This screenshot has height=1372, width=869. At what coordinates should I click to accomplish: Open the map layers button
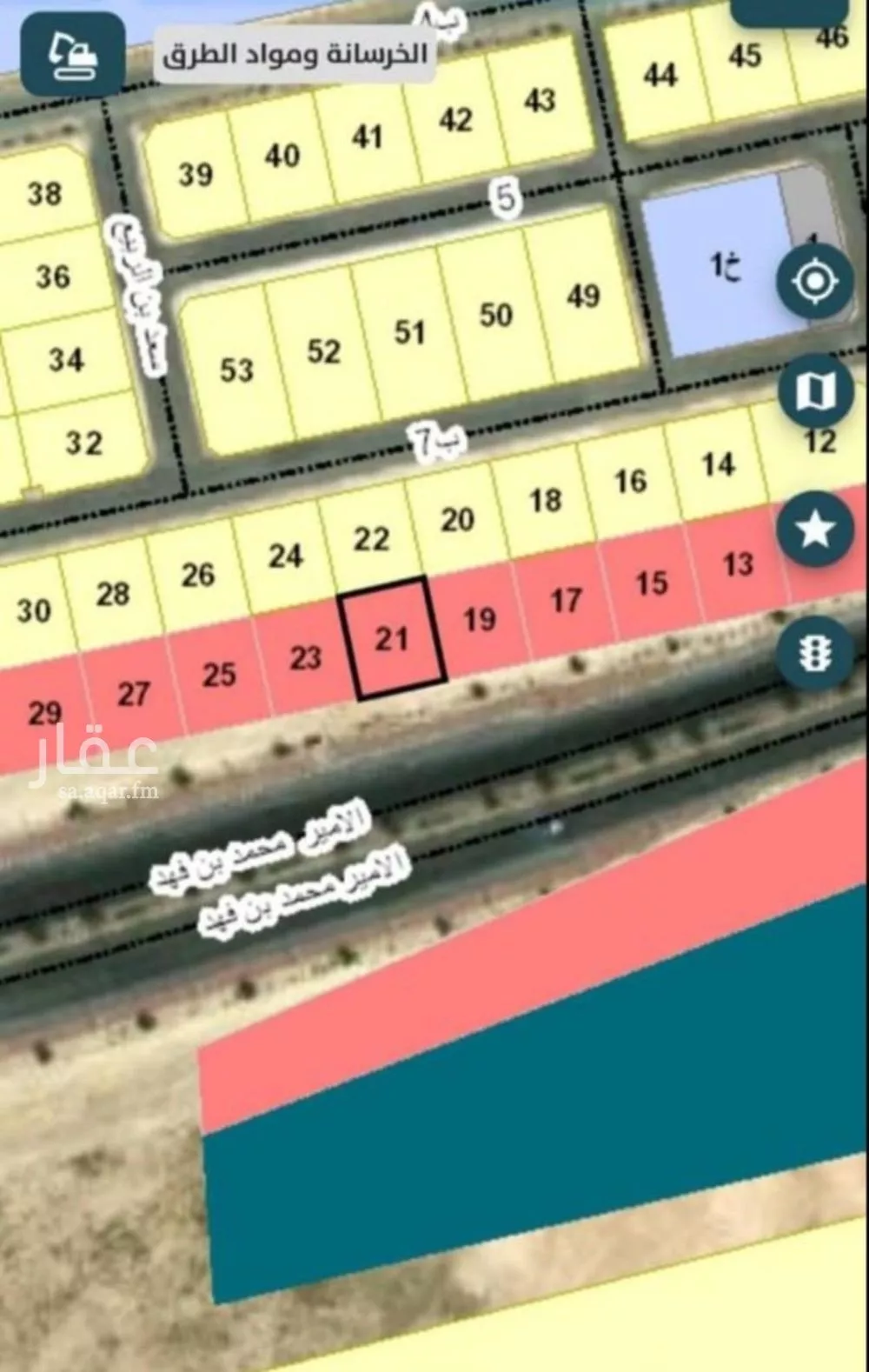click(x=814, y=391)
